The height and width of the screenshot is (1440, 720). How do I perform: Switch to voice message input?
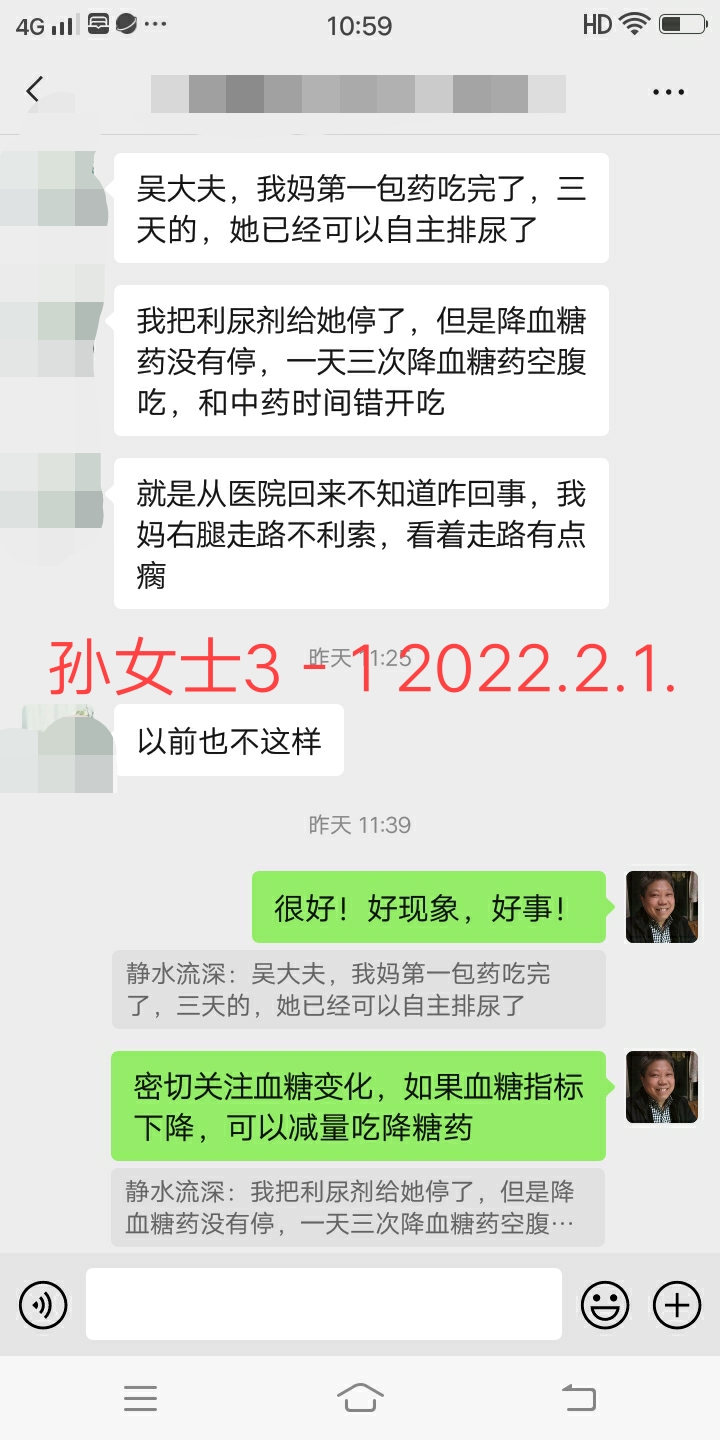(x=43, y=1304)
